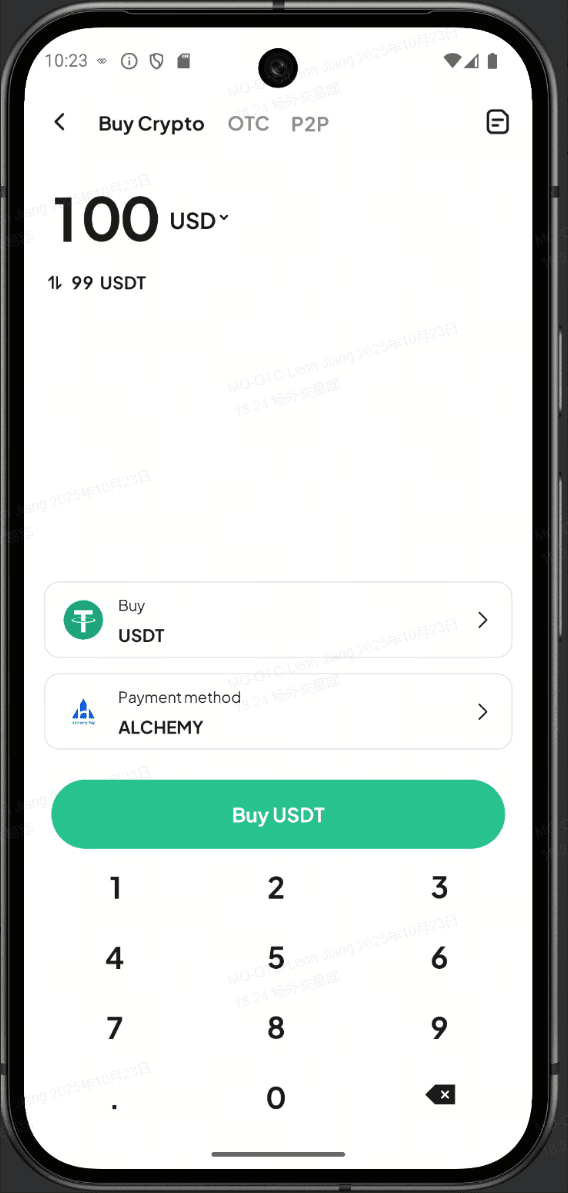Tap the green Buy USDT button
The width and height of the screenshot is (568, 1193).
(x=278, y=815)
